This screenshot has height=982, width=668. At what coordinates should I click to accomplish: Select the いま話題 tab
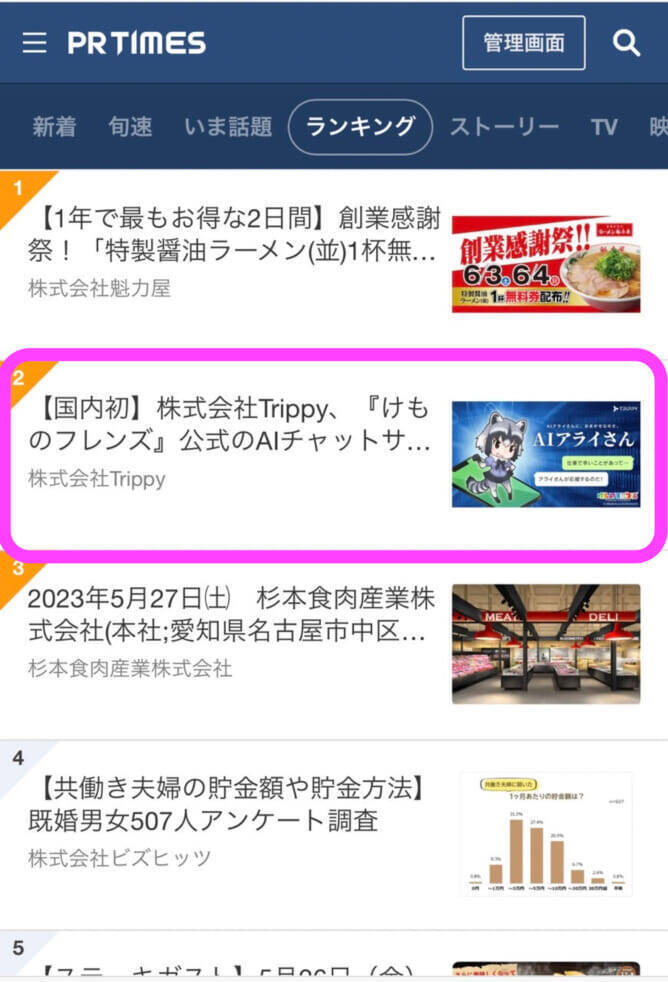[x=228, y=127]
